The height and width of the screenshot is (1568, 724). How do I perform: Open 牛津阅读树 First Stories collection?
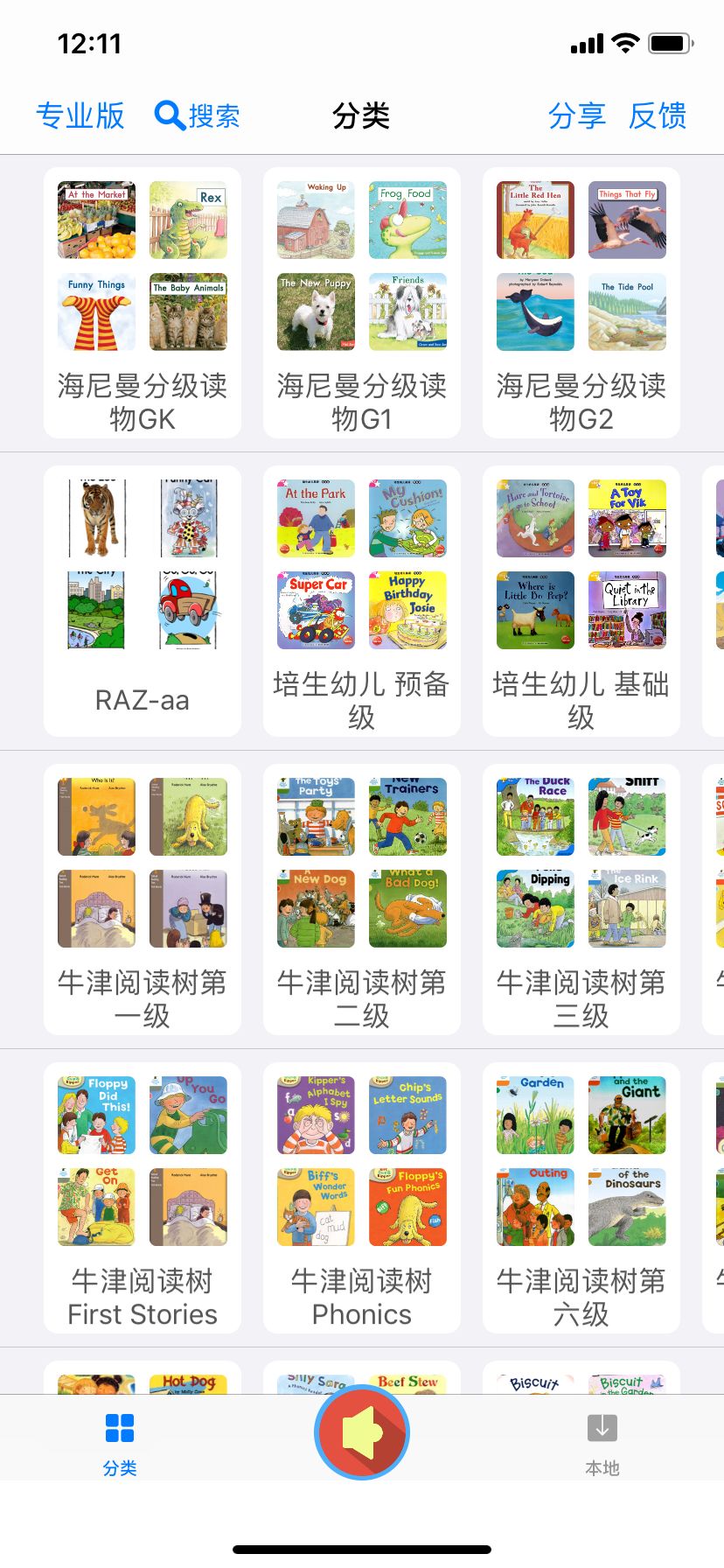coord(143,1194)
